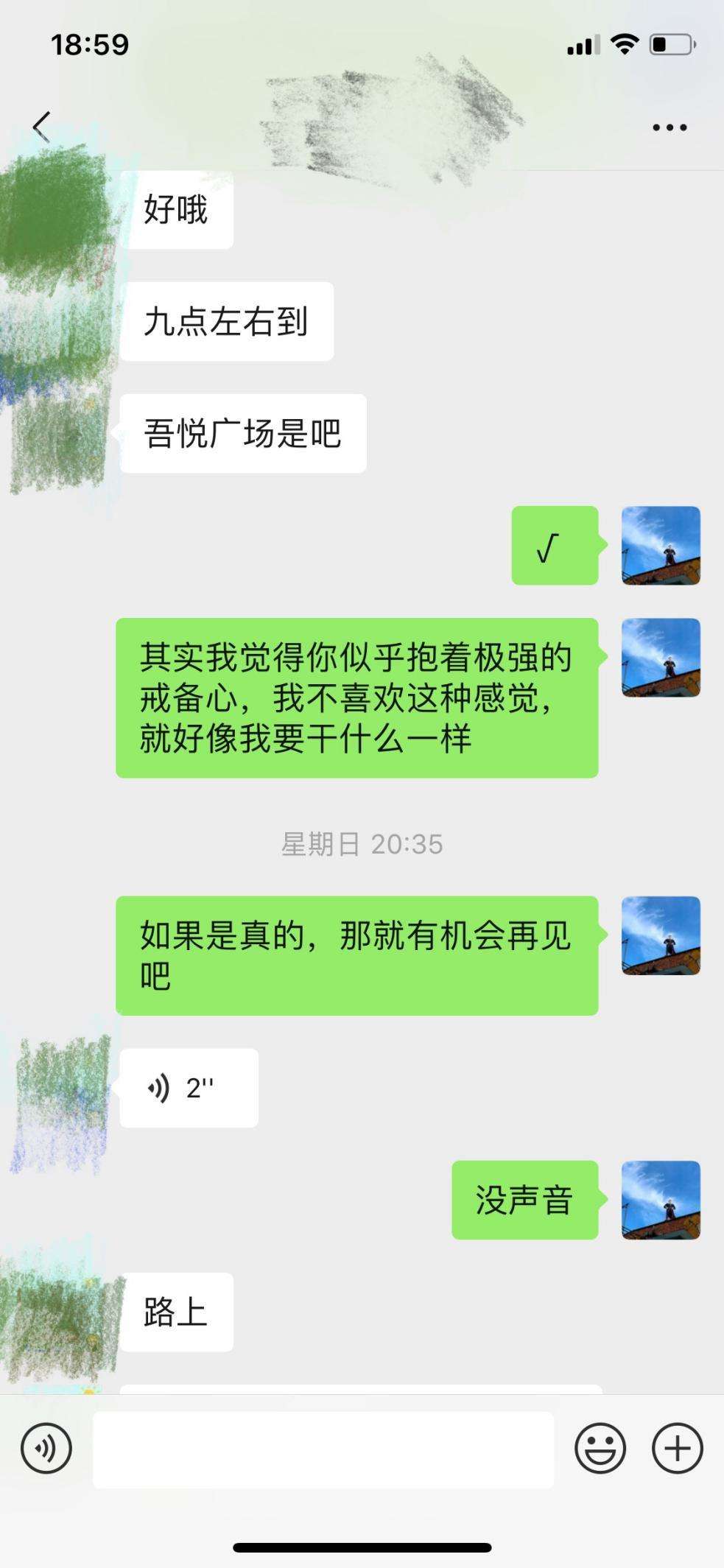Tap the 星期日 20:35 timestamp

pos(362,845)
